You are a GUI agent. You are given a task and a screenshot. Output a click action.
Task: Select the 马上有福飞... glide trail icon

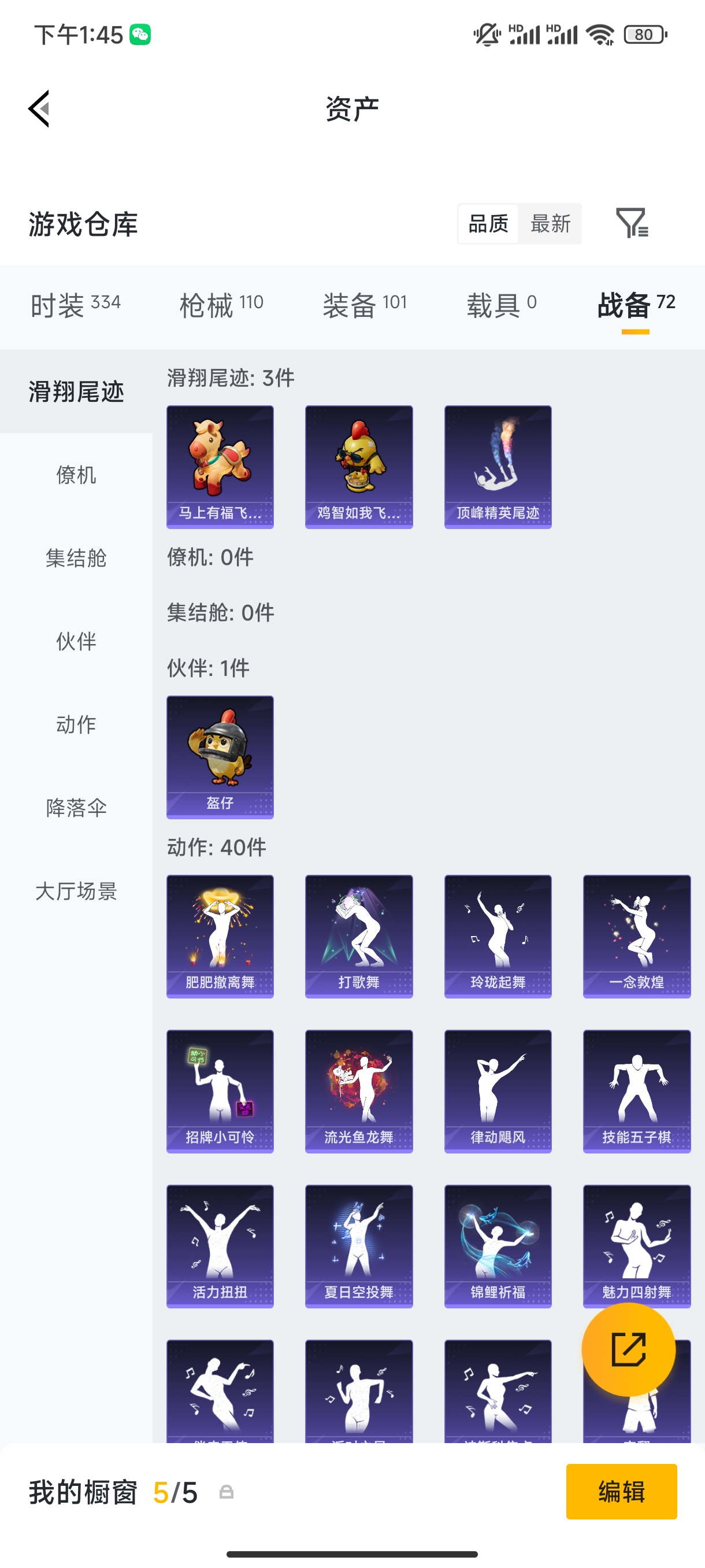point(220,465)
